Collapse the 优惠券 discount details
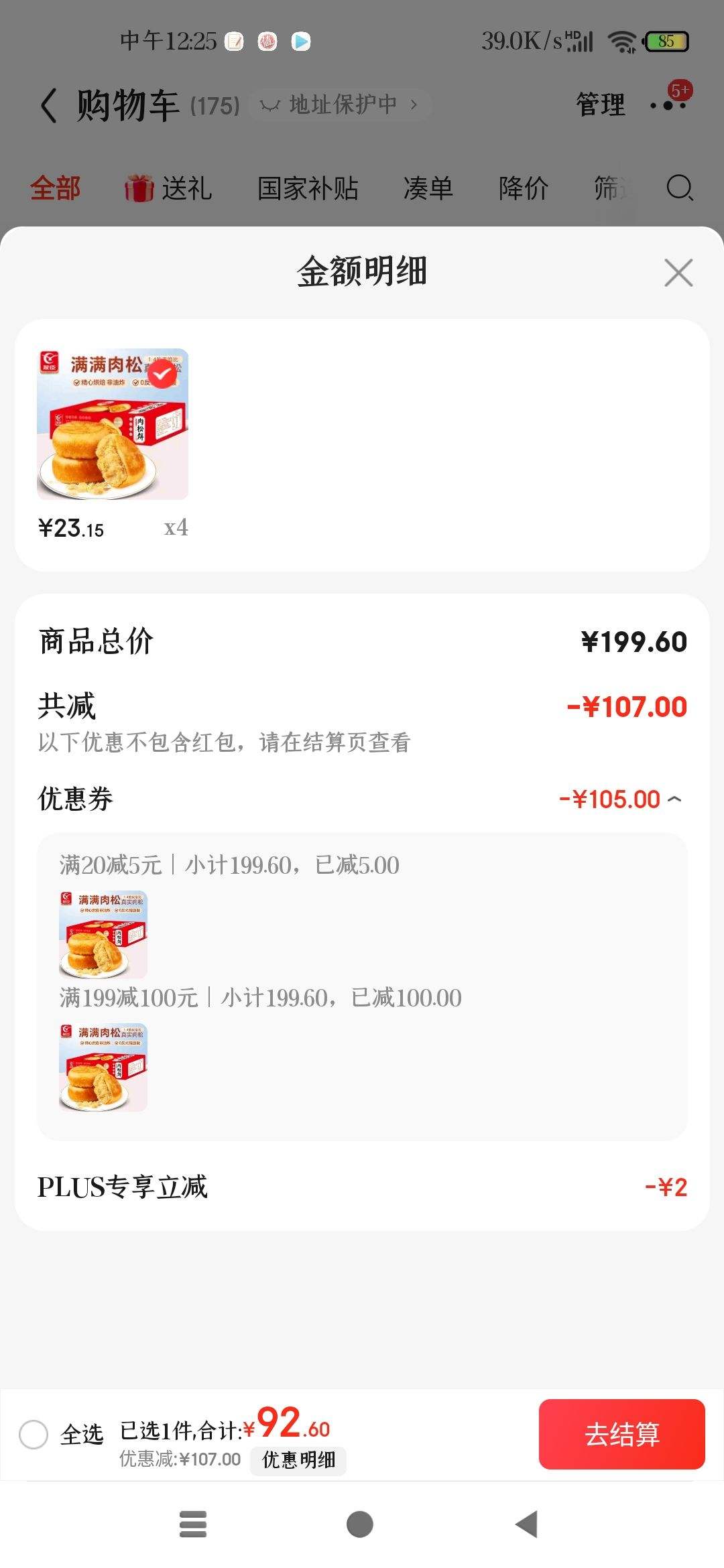Viewport: 724px width, 1568px height. point(674,799)
